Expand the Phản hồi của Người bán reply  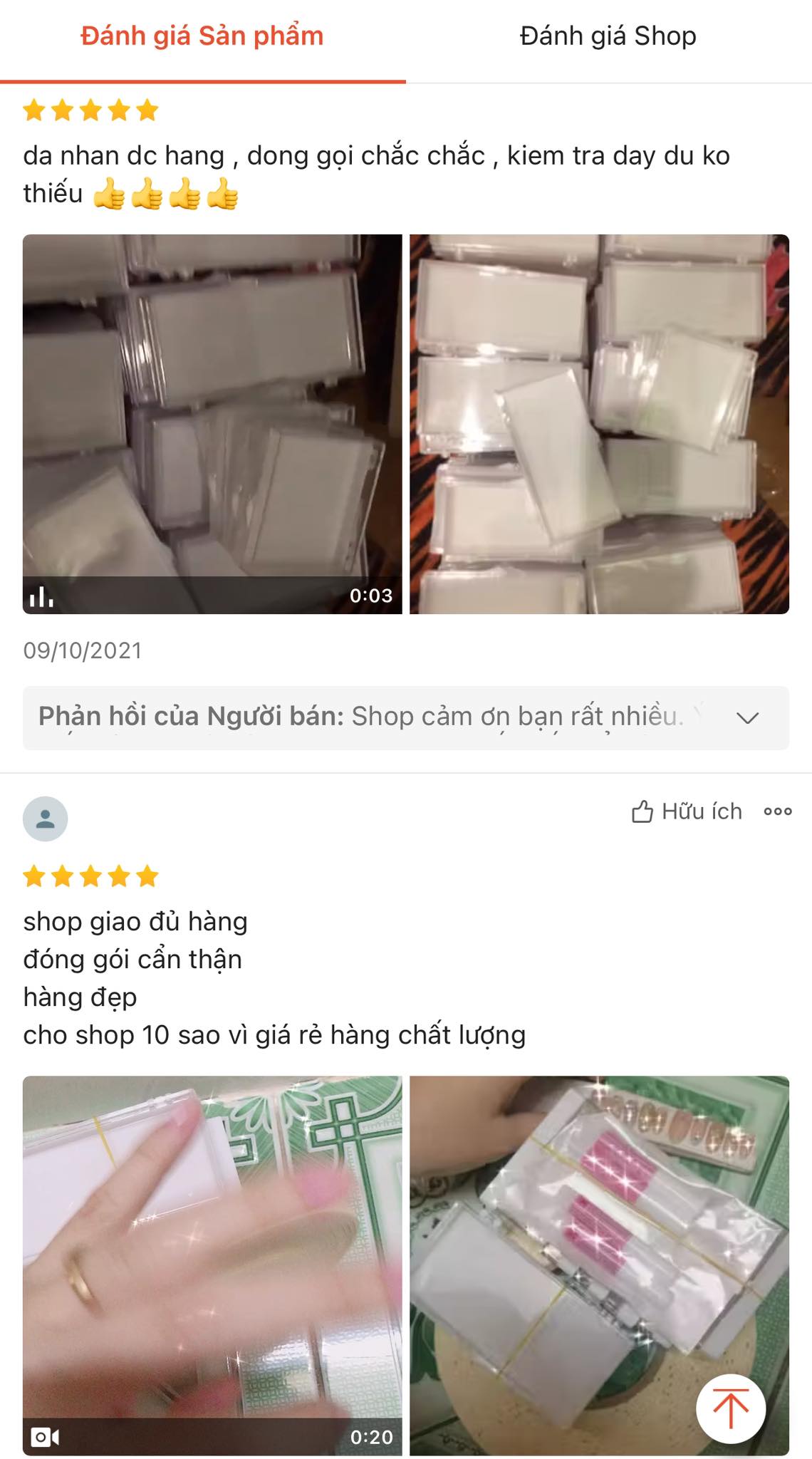747,717
